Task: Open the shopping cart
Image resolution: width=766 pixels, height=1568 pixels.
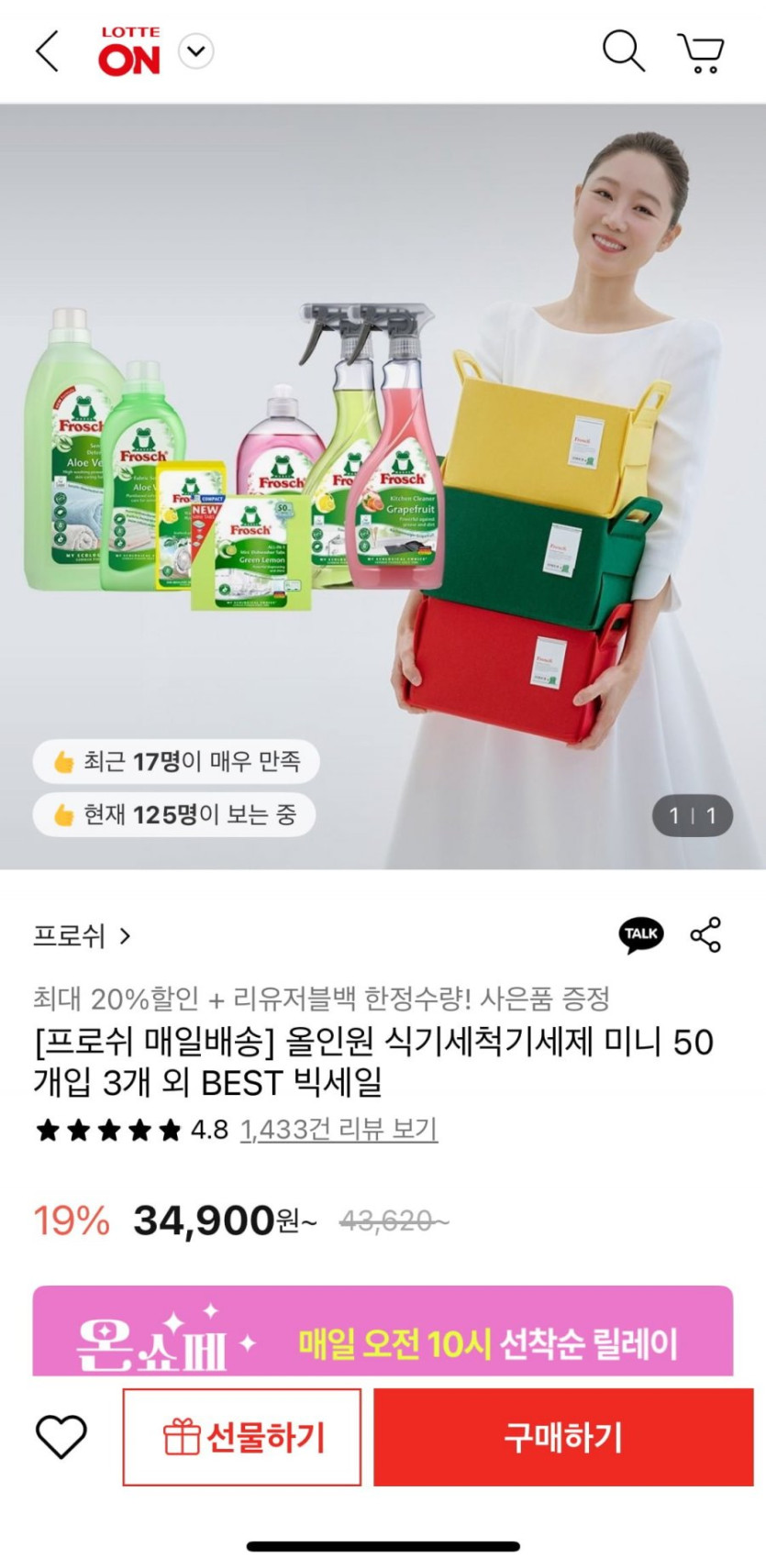Action: (x=701, y=53)
